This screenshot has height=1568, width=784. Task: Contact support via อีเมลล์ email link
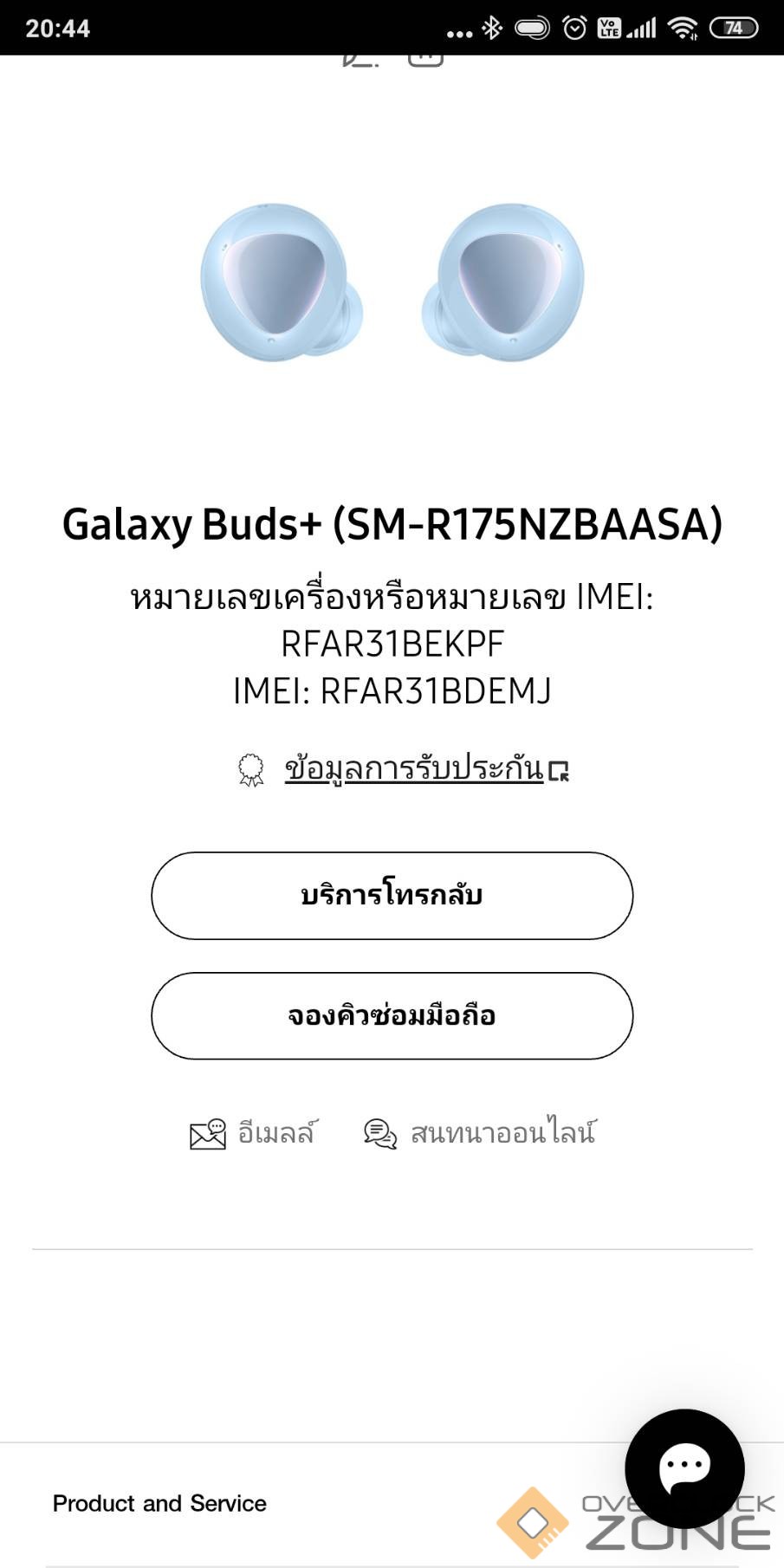point(255,1133)
